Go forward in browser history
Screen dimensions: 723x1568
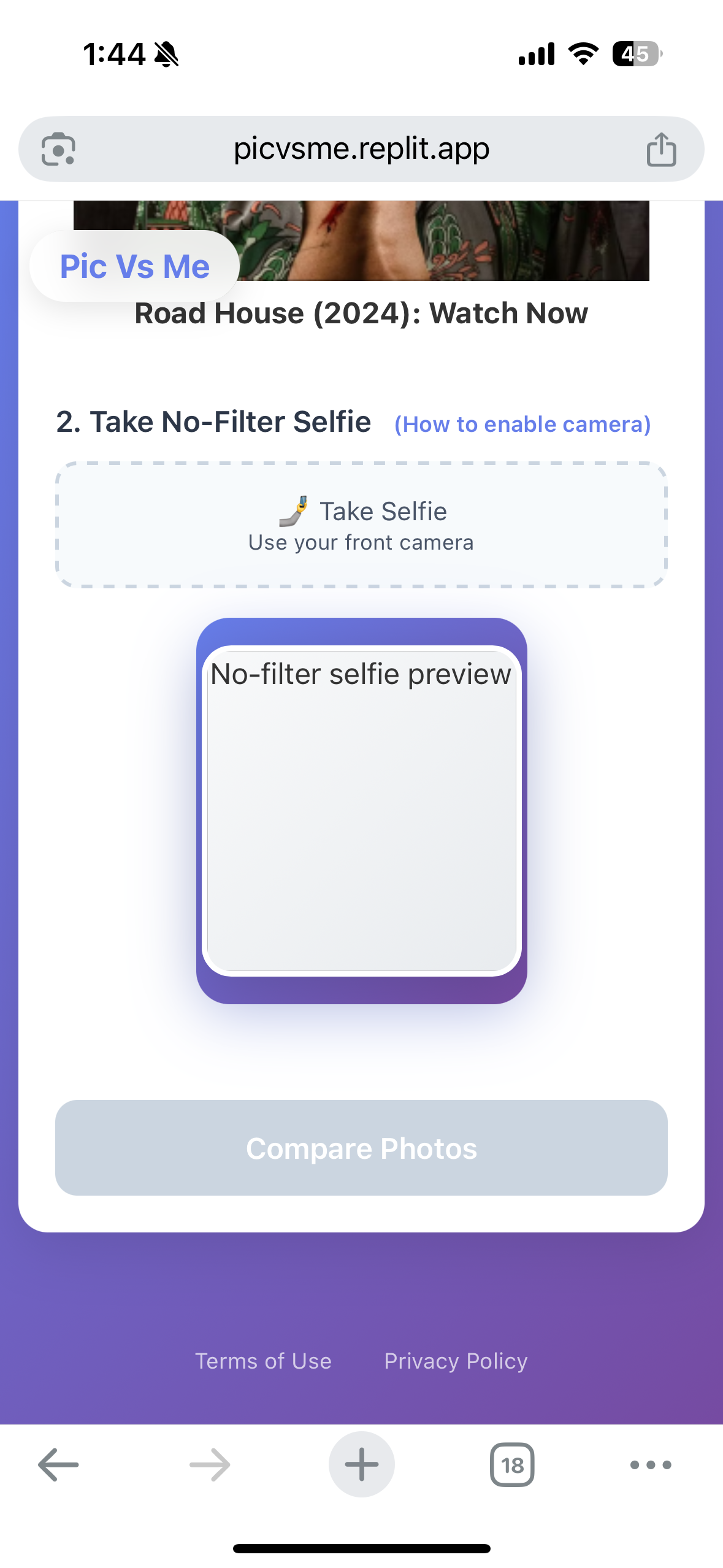[x=210, y=1465]
